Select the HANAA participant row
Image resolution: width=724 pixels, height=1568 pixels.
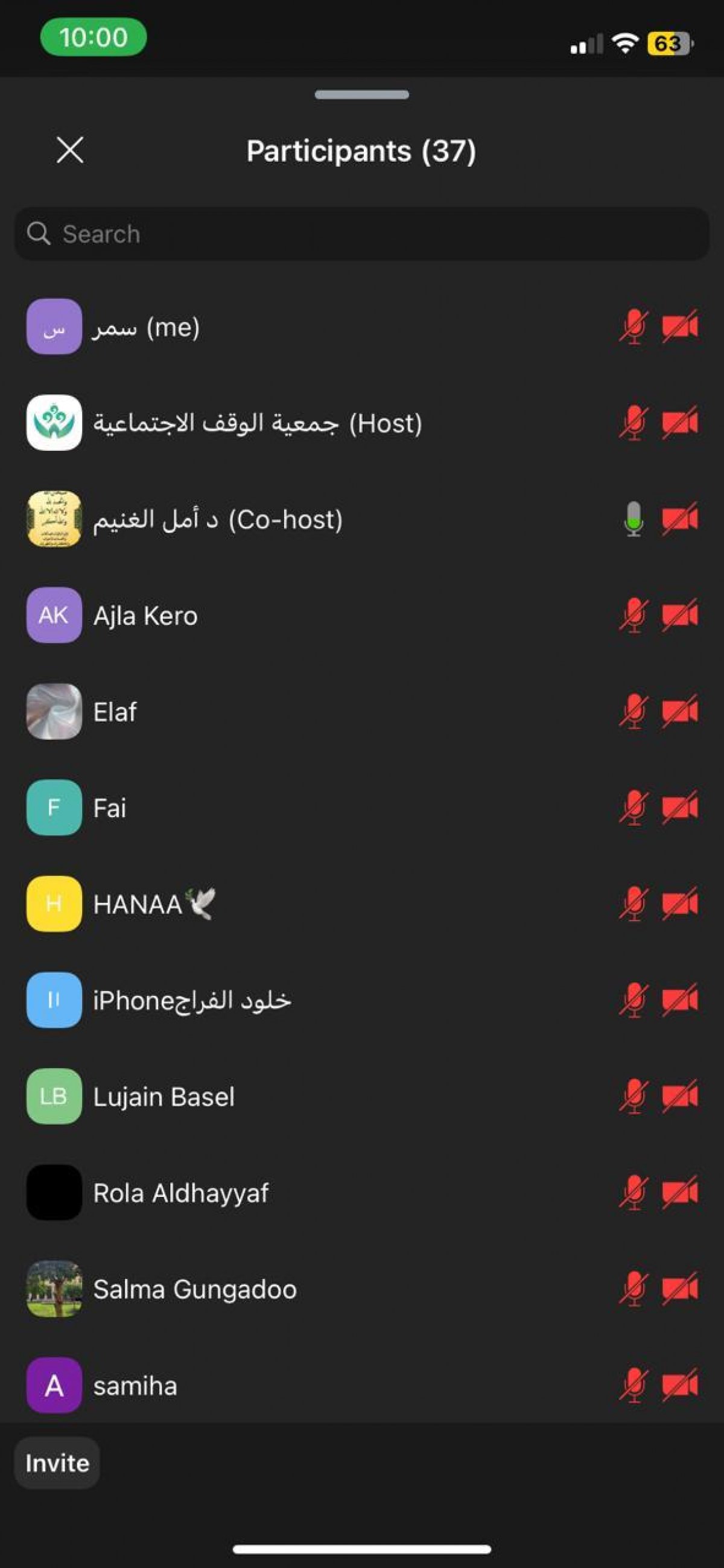tap(362, 904)
